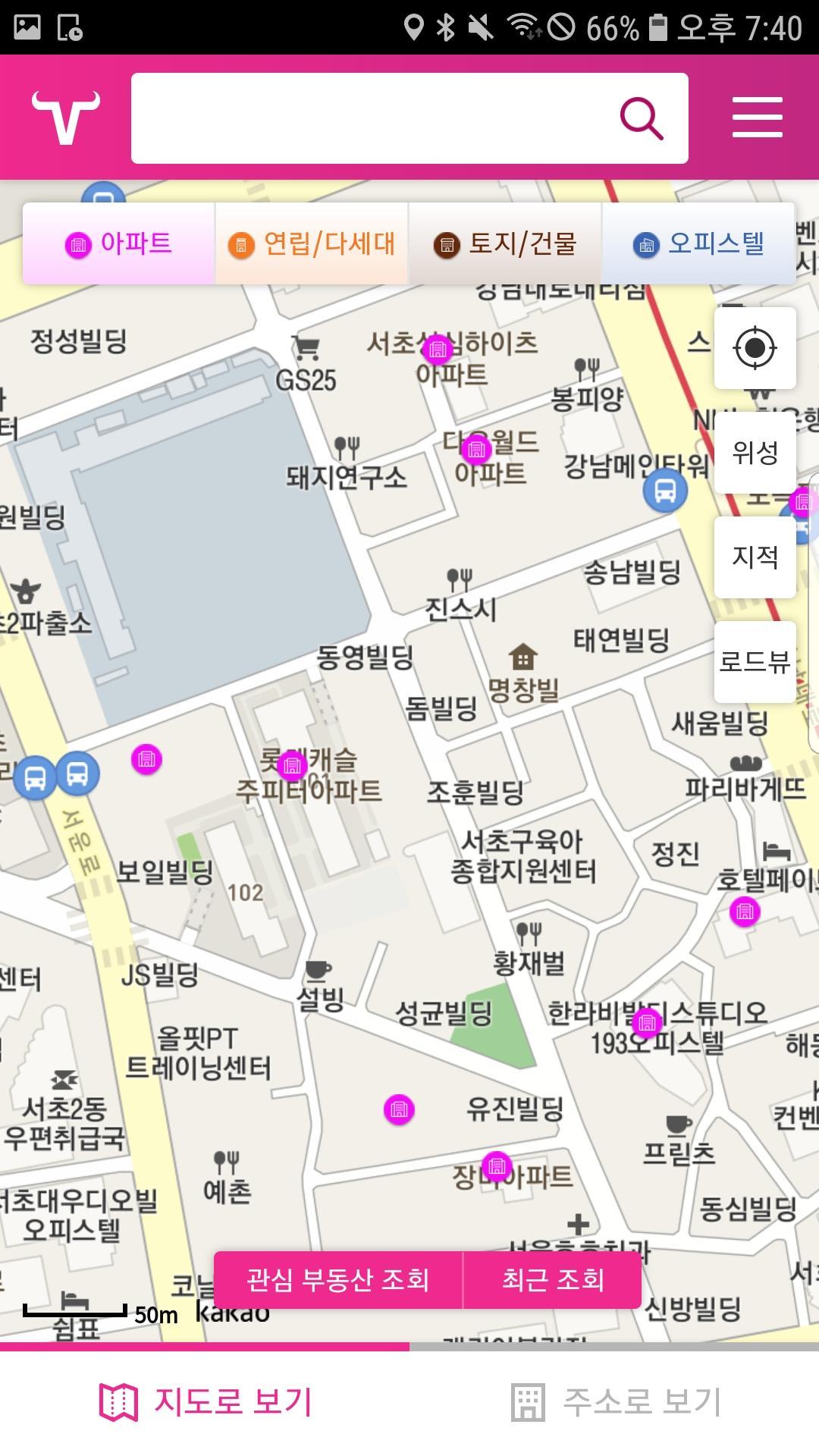Viewport: 819px width, 1456px height.
Task: Tap the search magnifier icon
Action: click(x=642, y=118)
